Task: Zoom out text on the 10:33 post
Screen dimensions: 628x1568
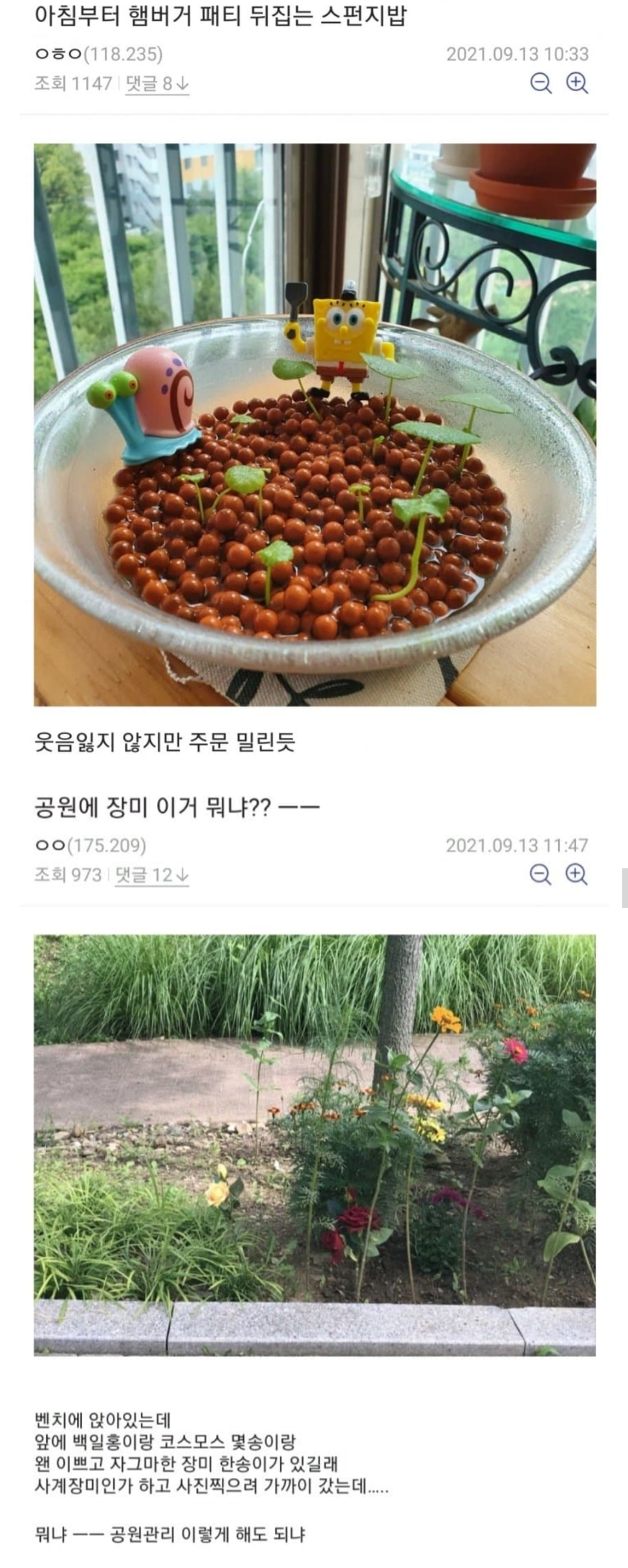Action: 540,83
